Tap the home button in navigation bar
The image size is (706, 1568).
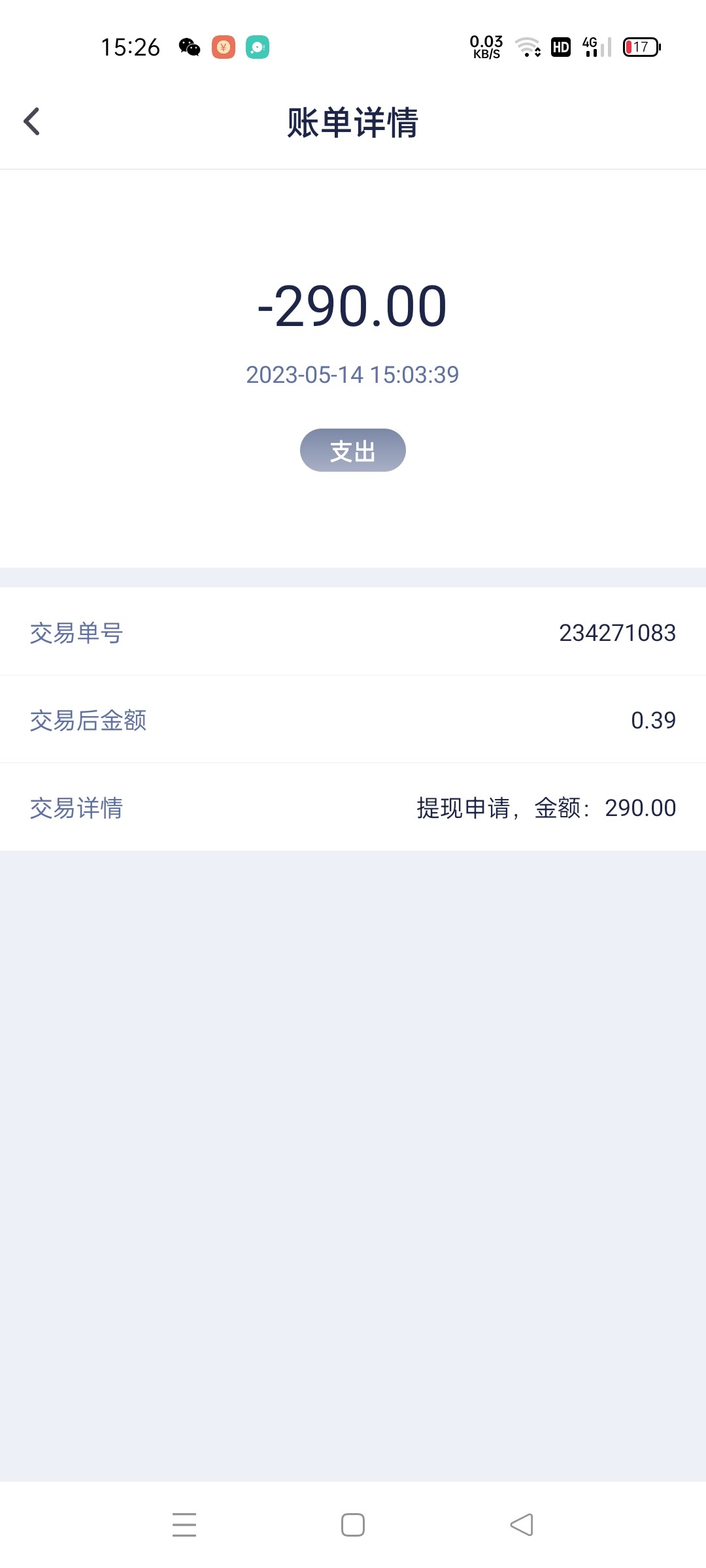[x=353, y=1525]
